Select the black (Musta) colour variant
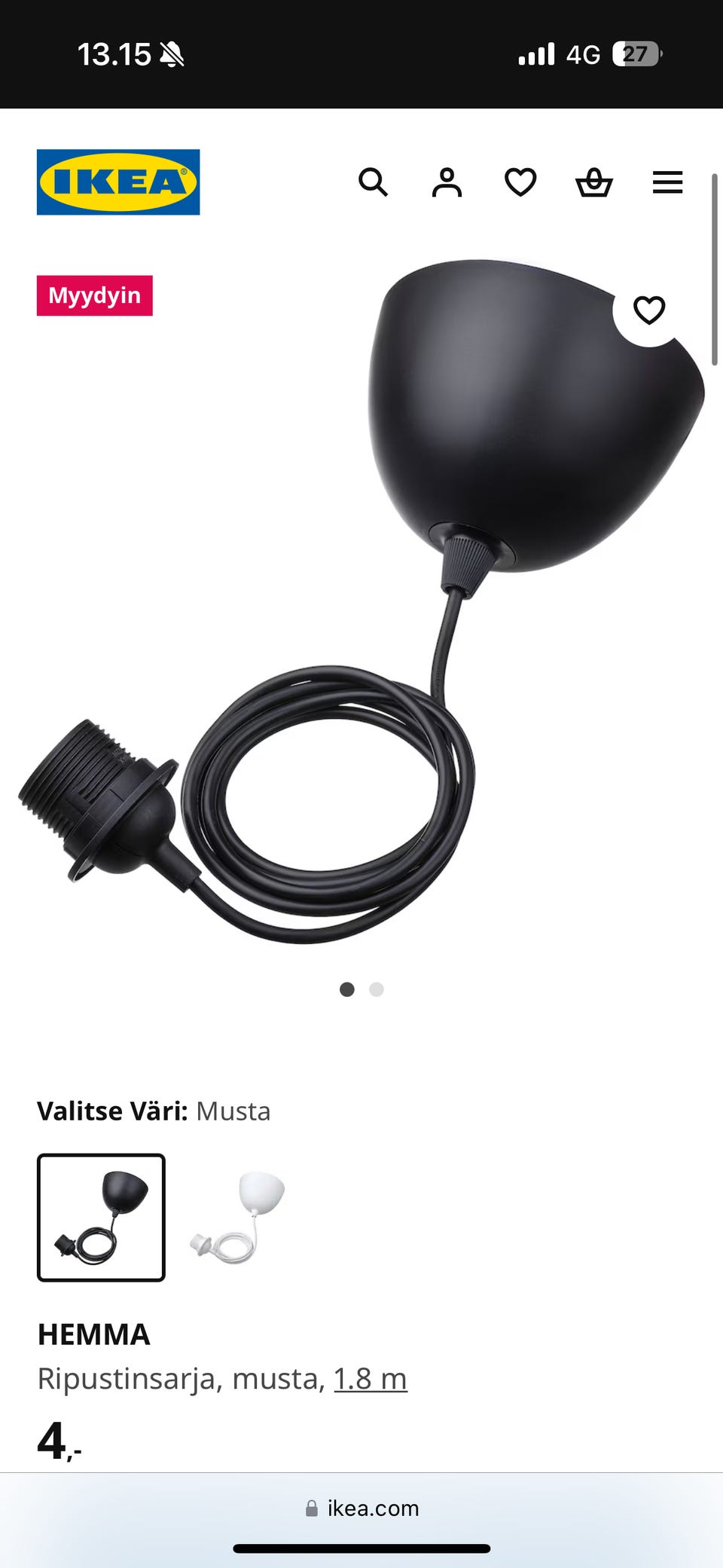This screenshot has width=723, height=1568. (101, 1218)
